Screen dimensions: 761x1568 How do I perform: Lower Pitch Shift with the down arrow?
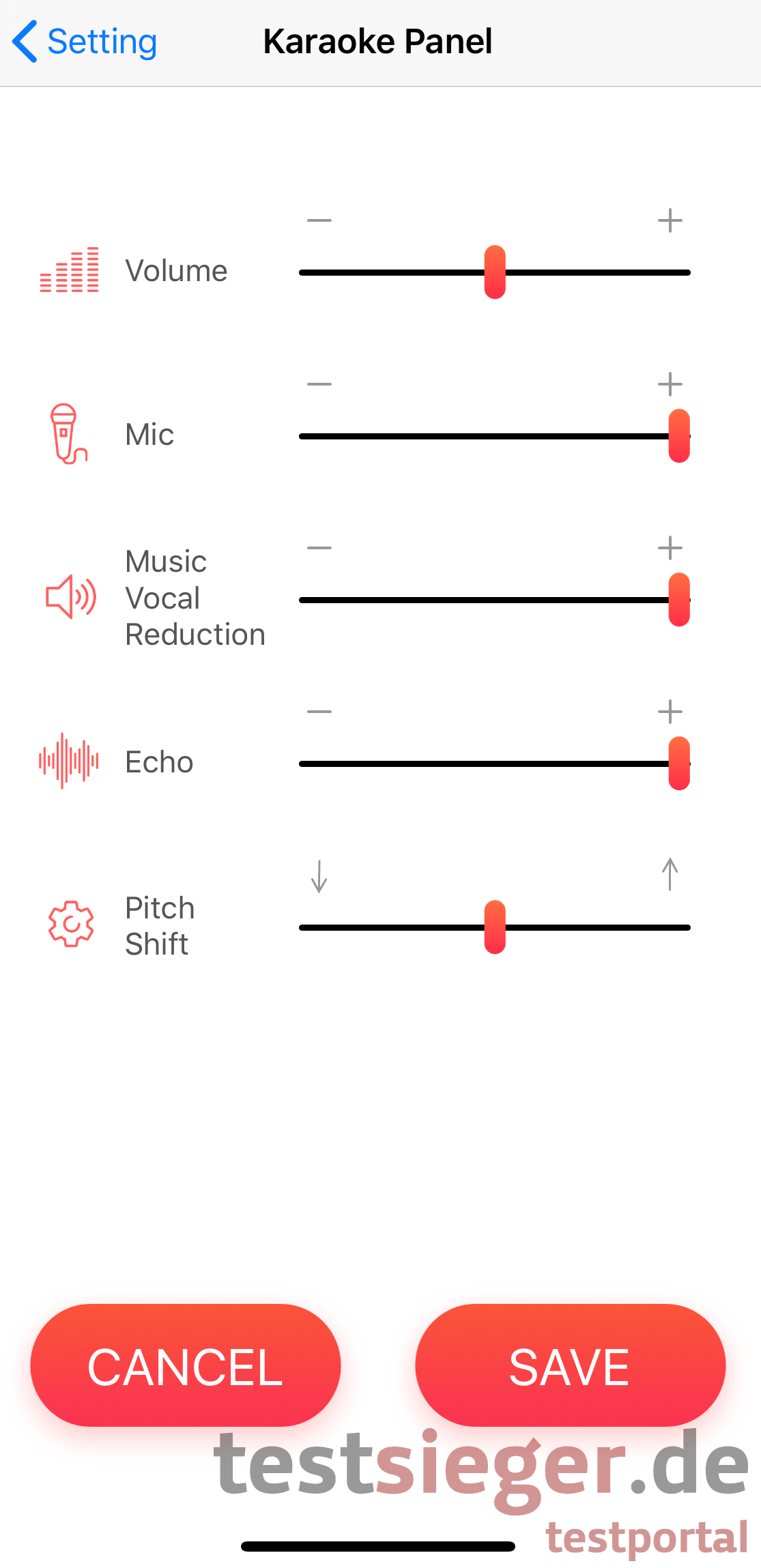[x=319, y=876]
